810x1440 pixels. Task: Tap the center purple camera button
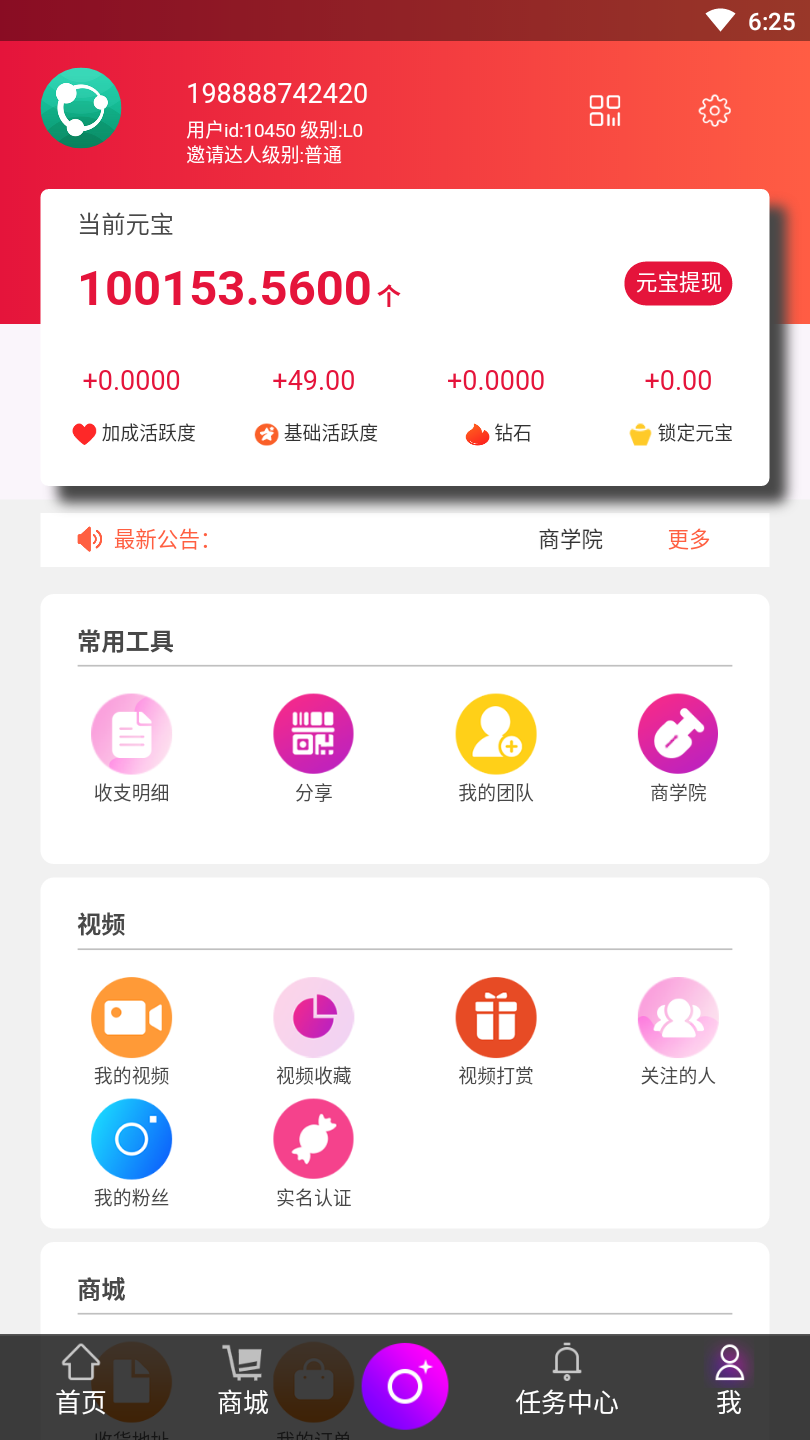(x=405, y=1386)
